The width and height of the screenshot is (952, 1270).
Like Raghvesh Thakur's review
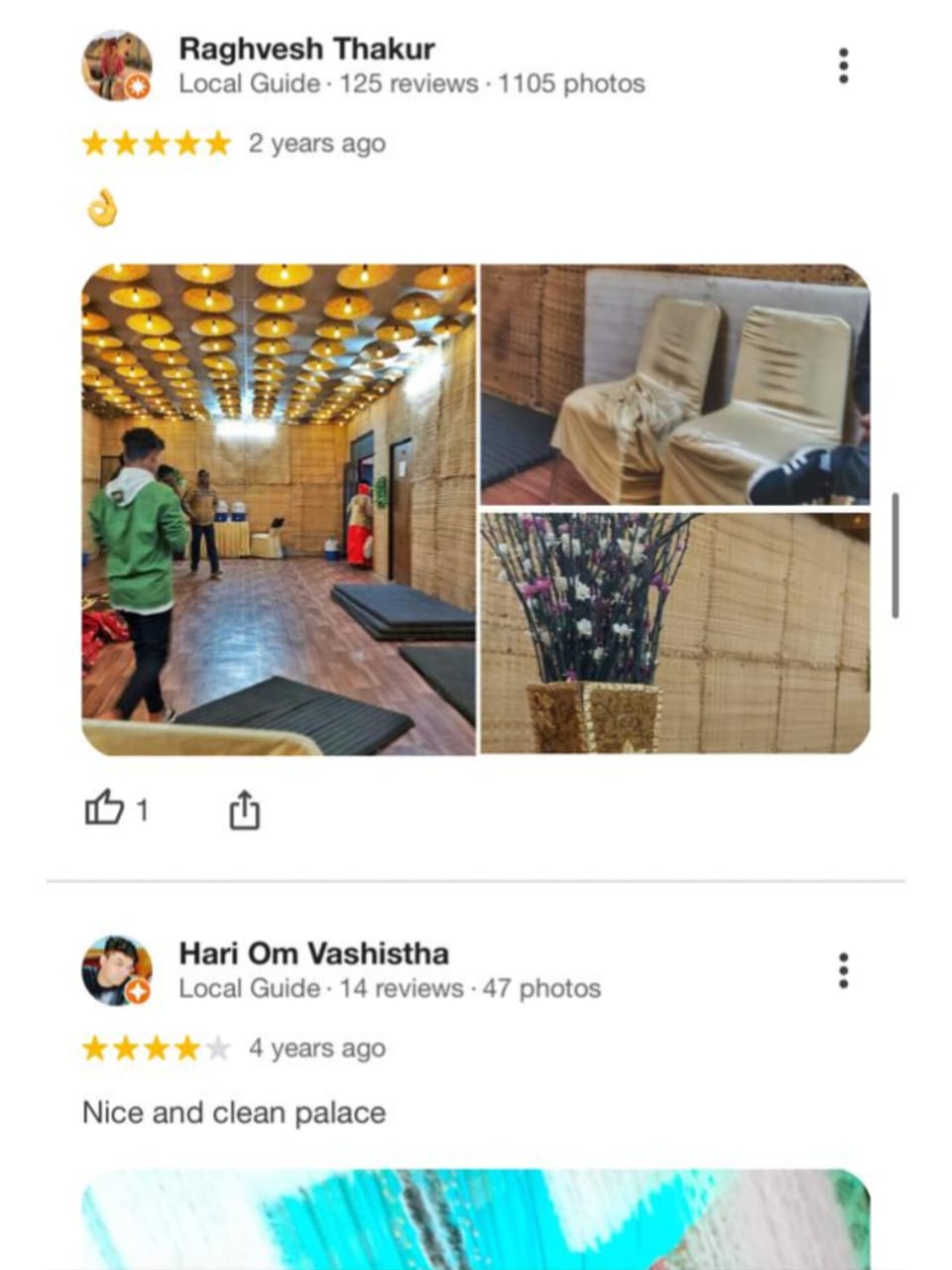[105, 810]
